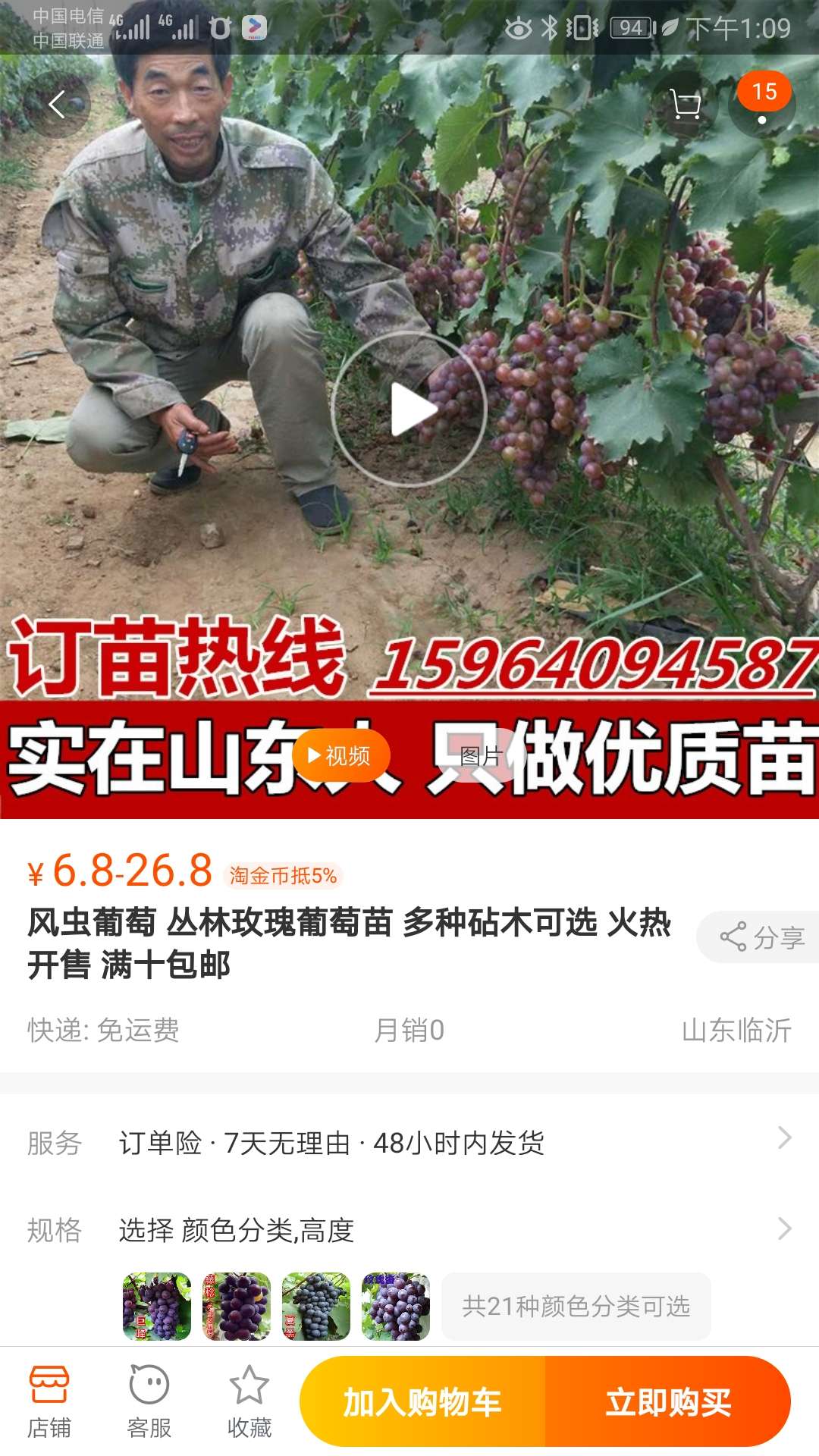Switch to the 视频 tab

[x=340, y=756]
